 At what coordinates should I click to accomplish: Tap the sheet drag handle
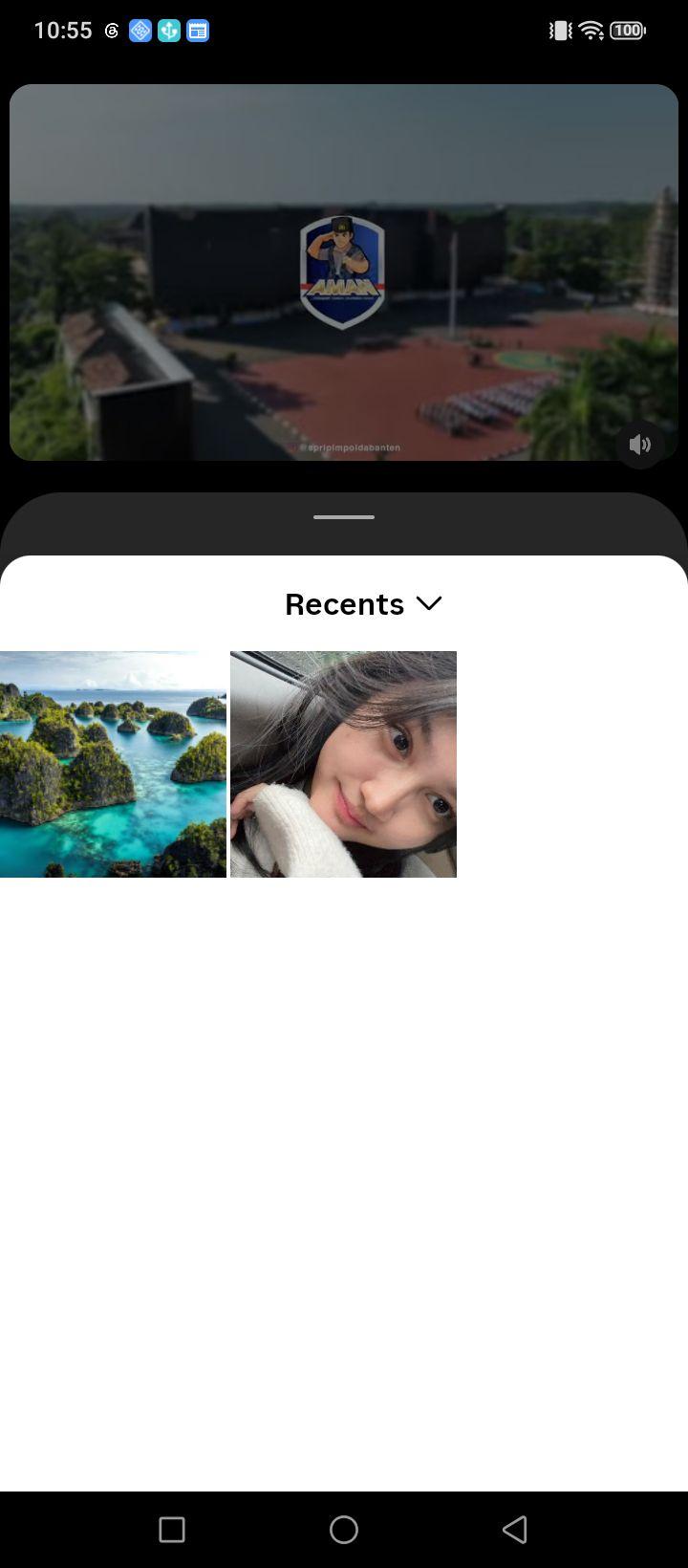(x=344, y=517)
